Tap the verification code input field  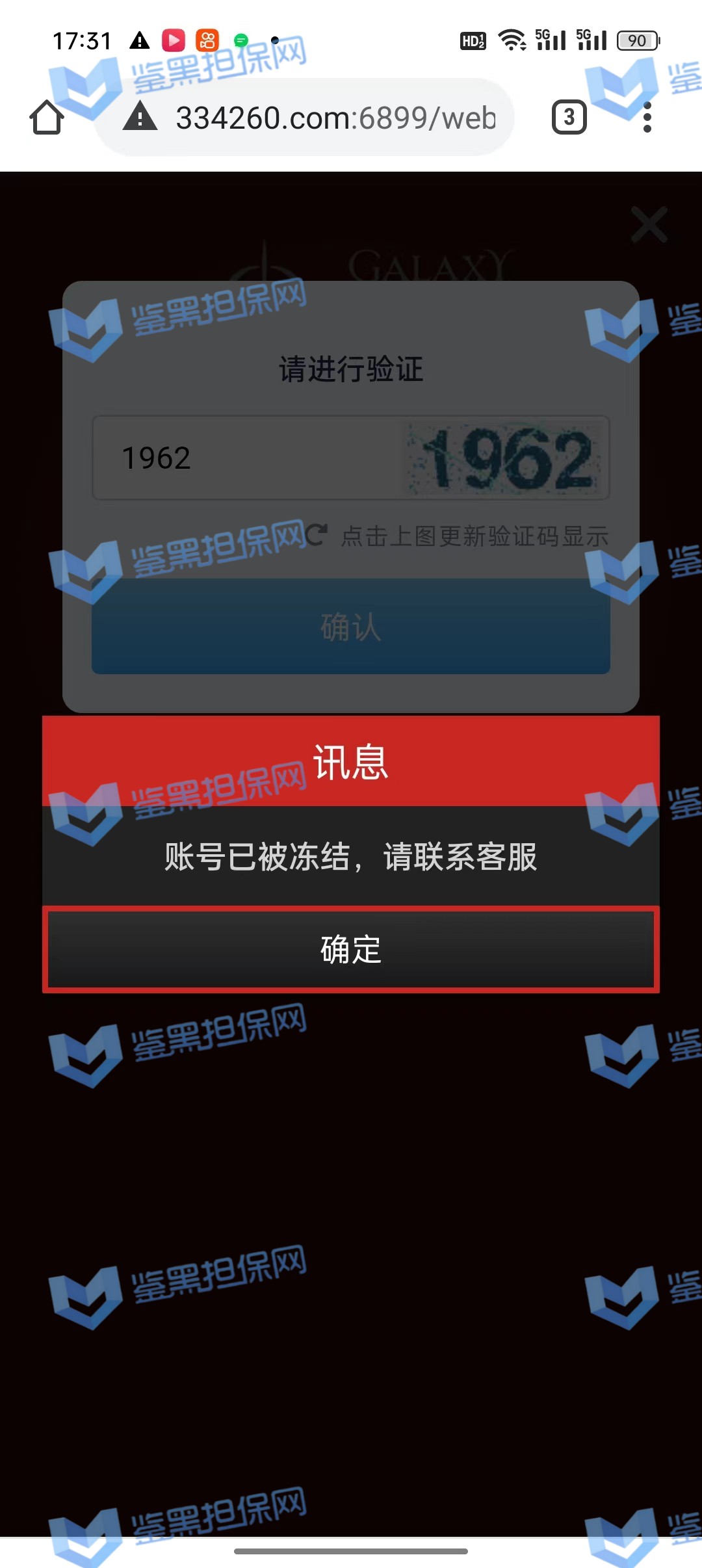click(247, 458)
